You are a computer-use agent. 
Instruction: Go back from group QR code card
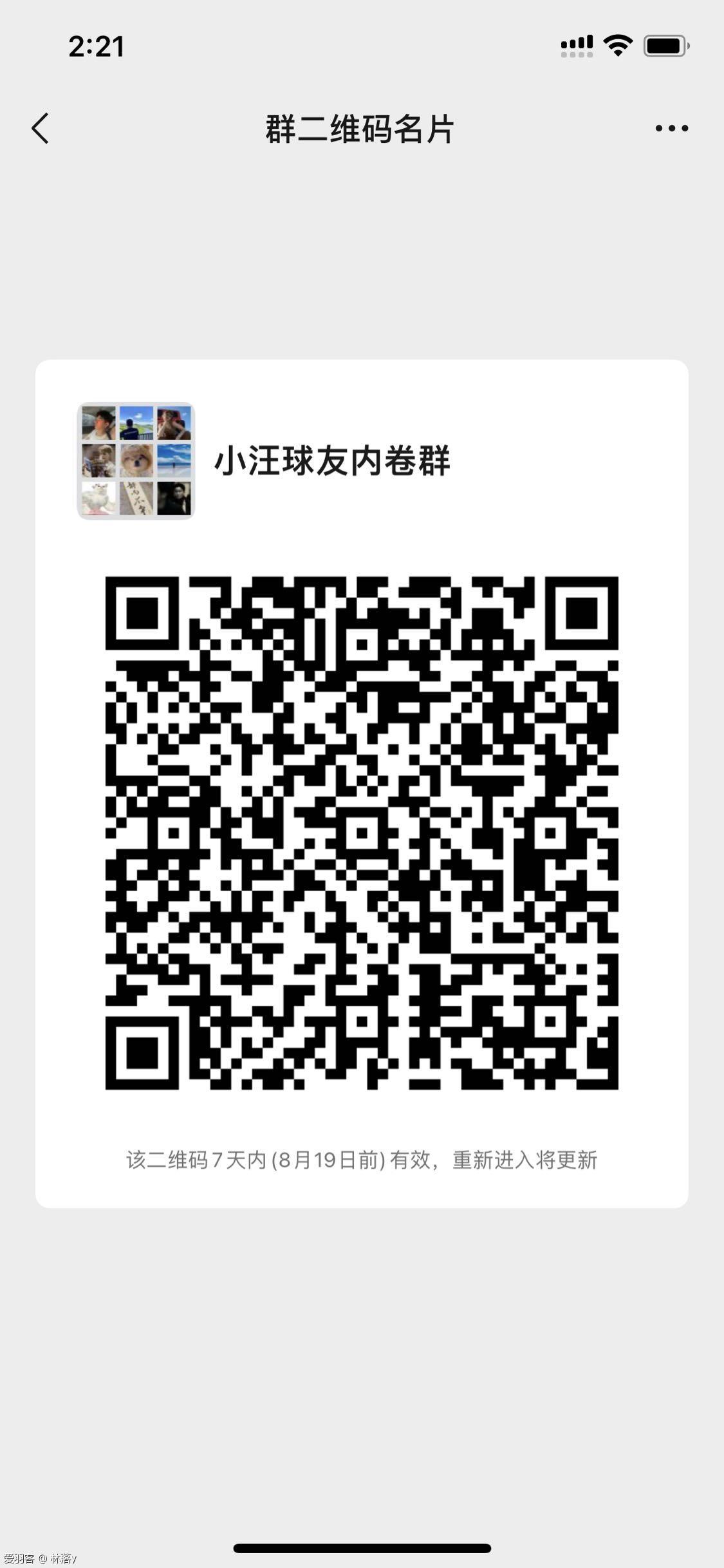(41, 128)
